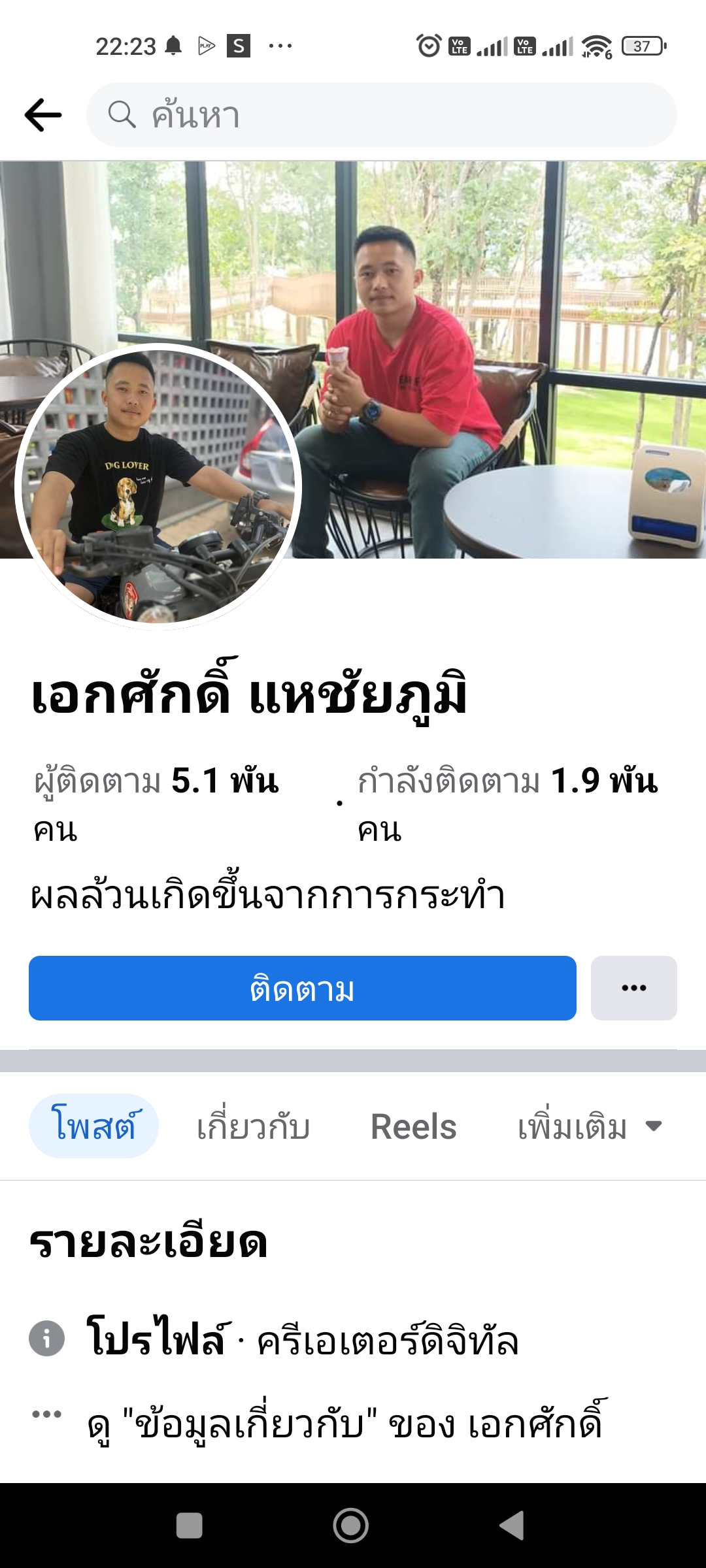Open recent apps from navigation bar

click(190, 1526)
